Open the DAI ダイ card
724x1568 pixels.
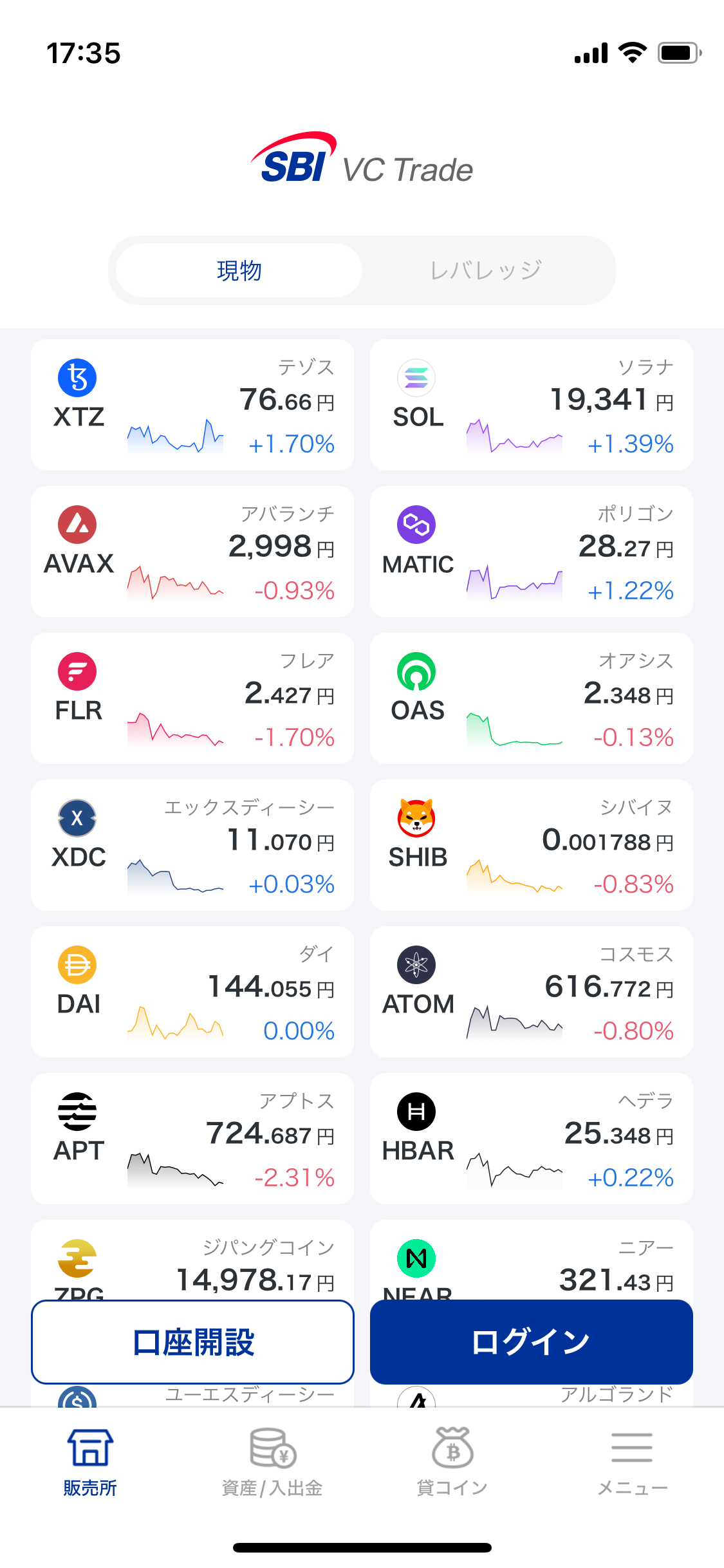(x=192, y=992)
